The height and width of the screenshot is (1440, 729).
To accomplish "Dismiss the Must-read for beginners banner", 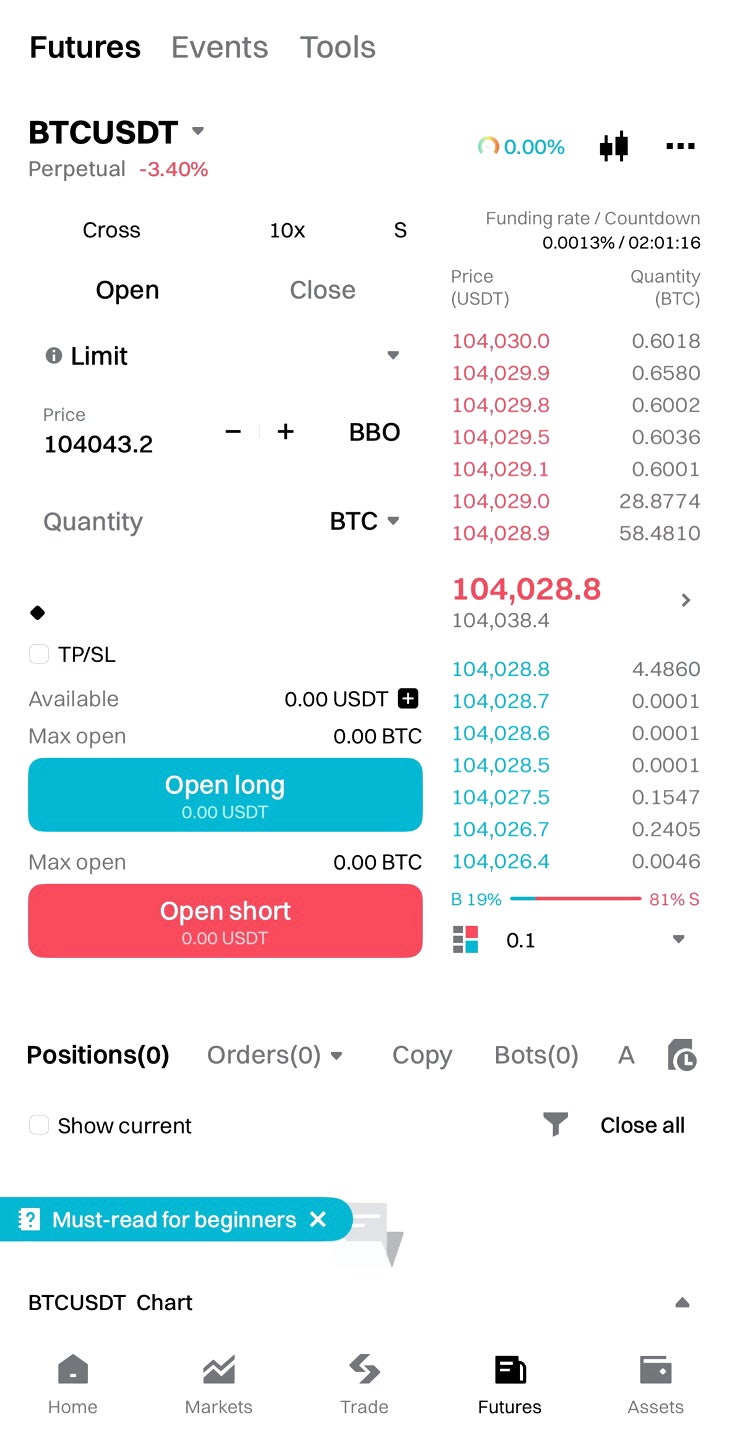I will pos(318,1220).
